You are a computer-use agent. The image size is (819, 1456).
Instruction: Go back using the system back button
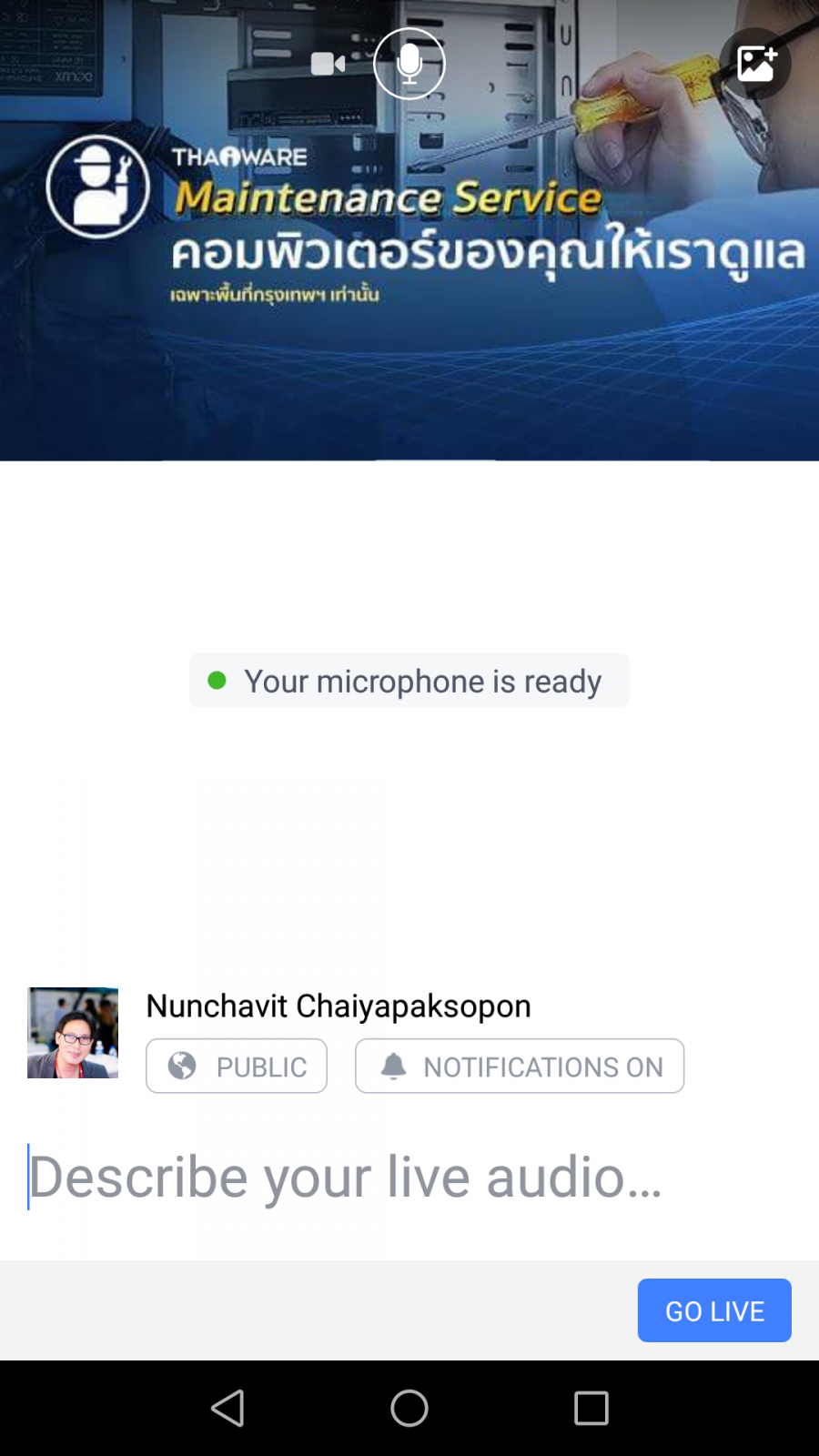[x=227, y=1408]
